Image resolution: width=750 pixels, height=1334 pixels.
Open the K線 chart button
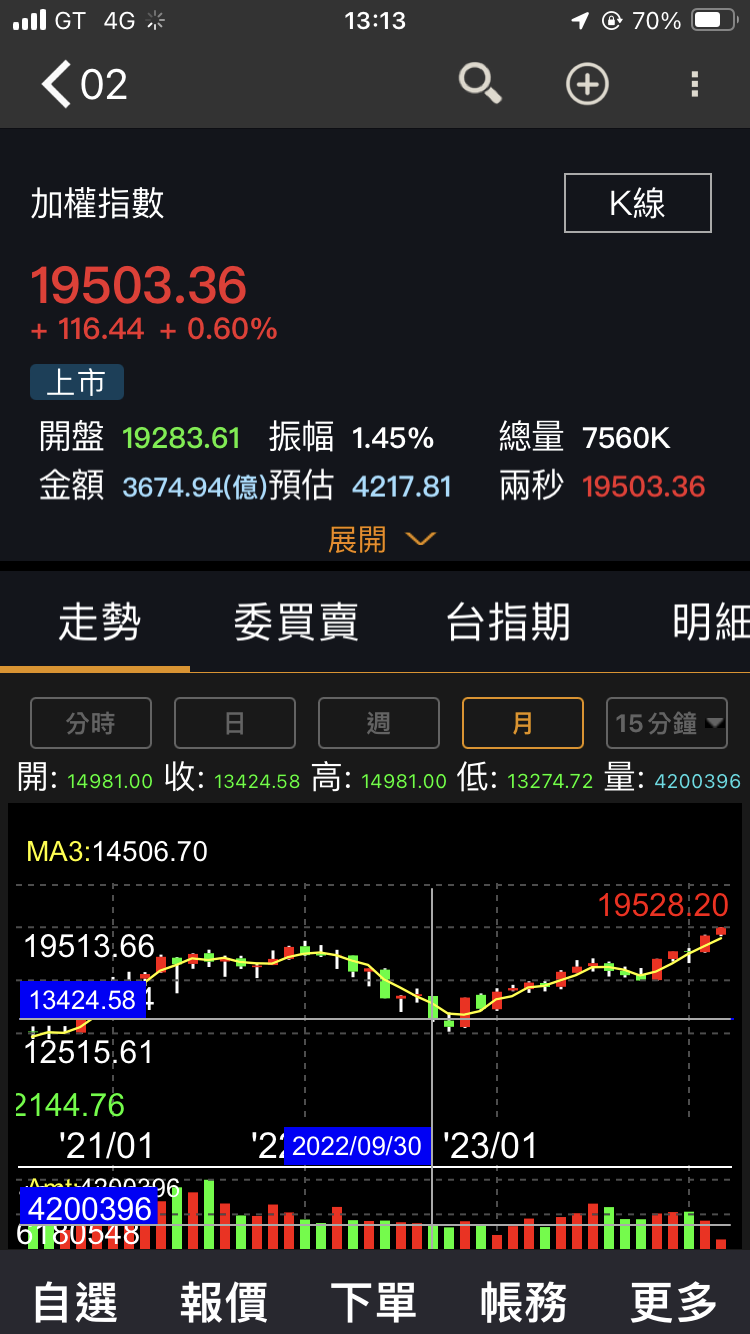coord(637,203)
